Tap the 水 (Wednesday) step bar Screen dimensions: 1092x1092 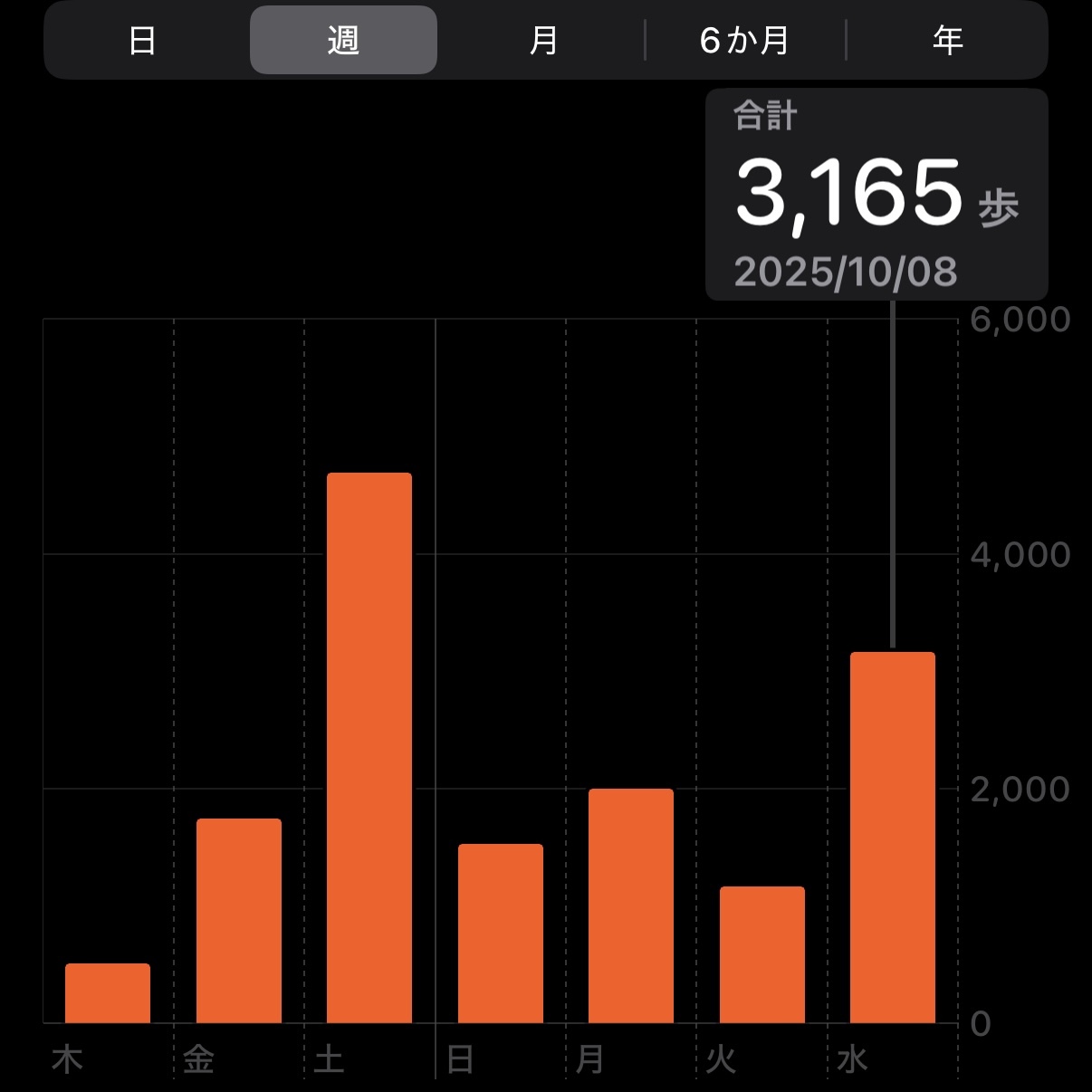click(893, 838)
